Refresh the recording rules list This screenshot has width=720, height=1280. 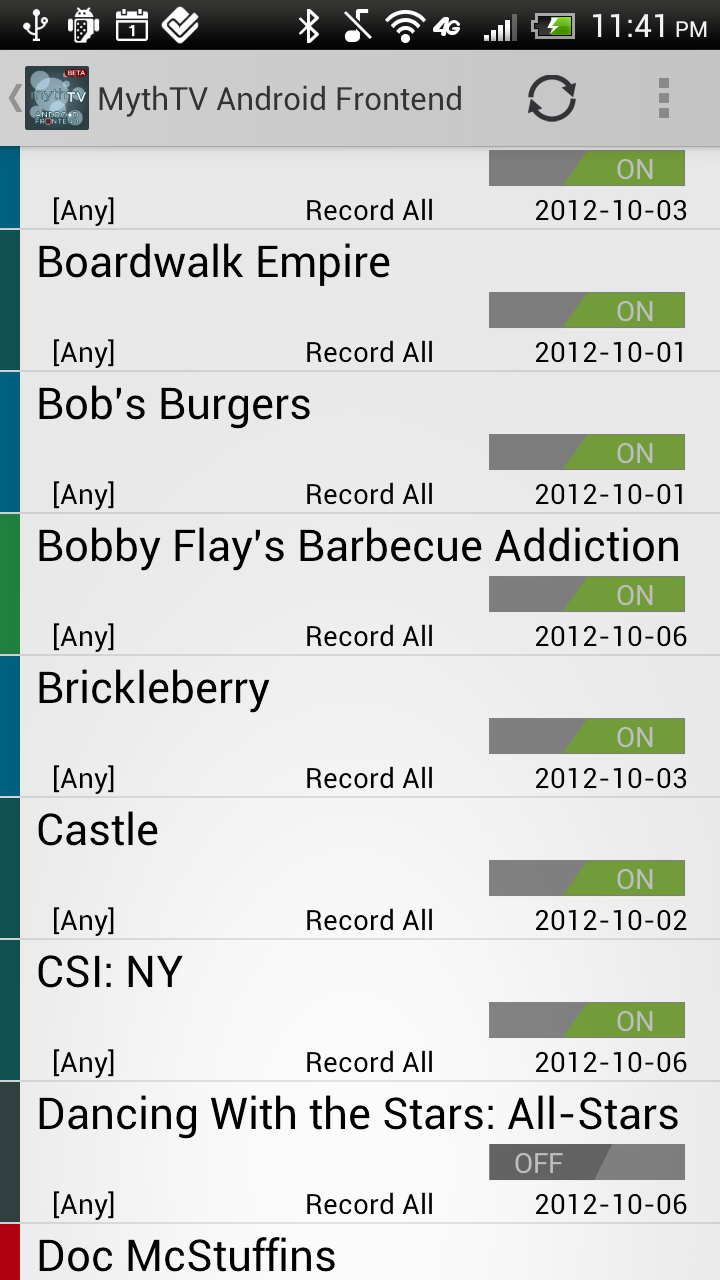[551, 98]
